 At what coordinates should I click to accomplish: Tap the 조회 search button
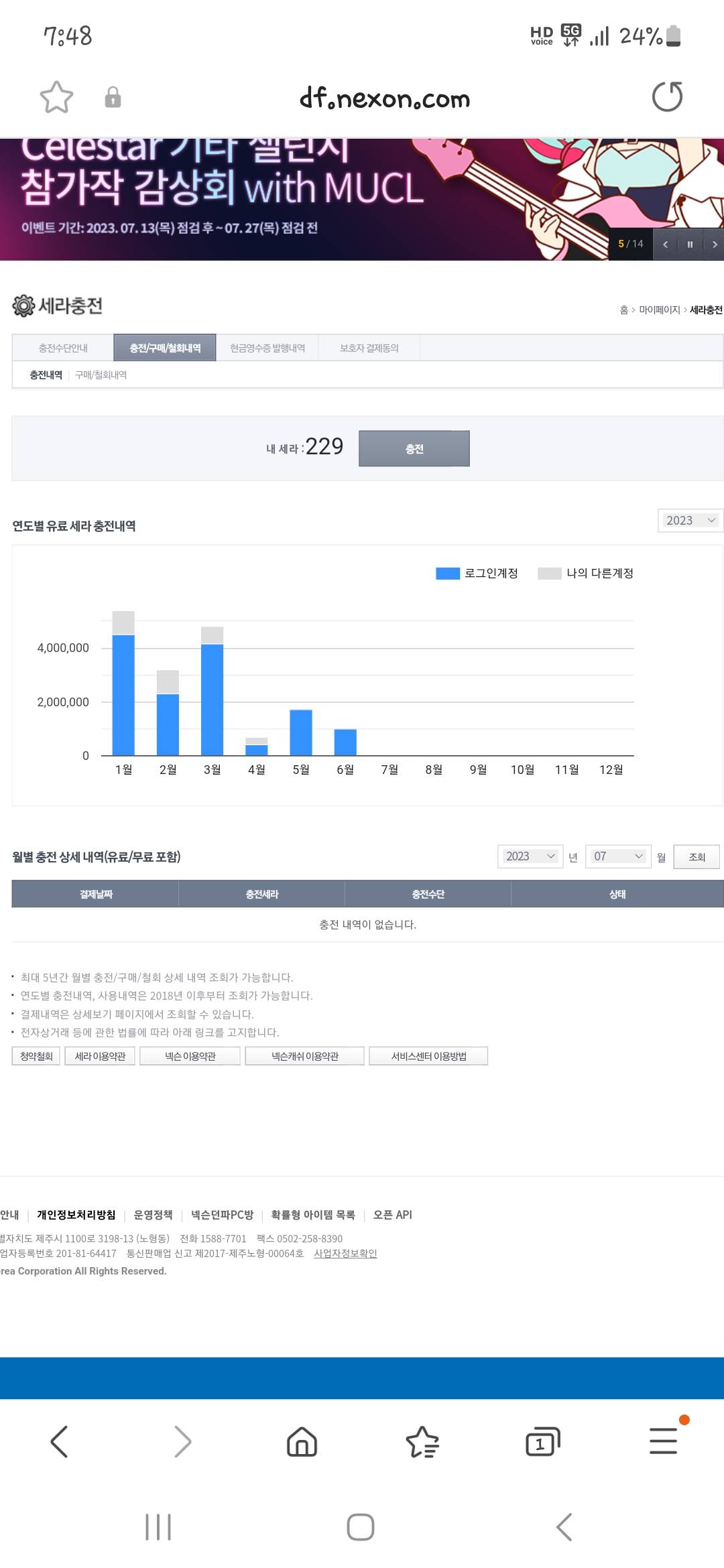coord(697,856)
